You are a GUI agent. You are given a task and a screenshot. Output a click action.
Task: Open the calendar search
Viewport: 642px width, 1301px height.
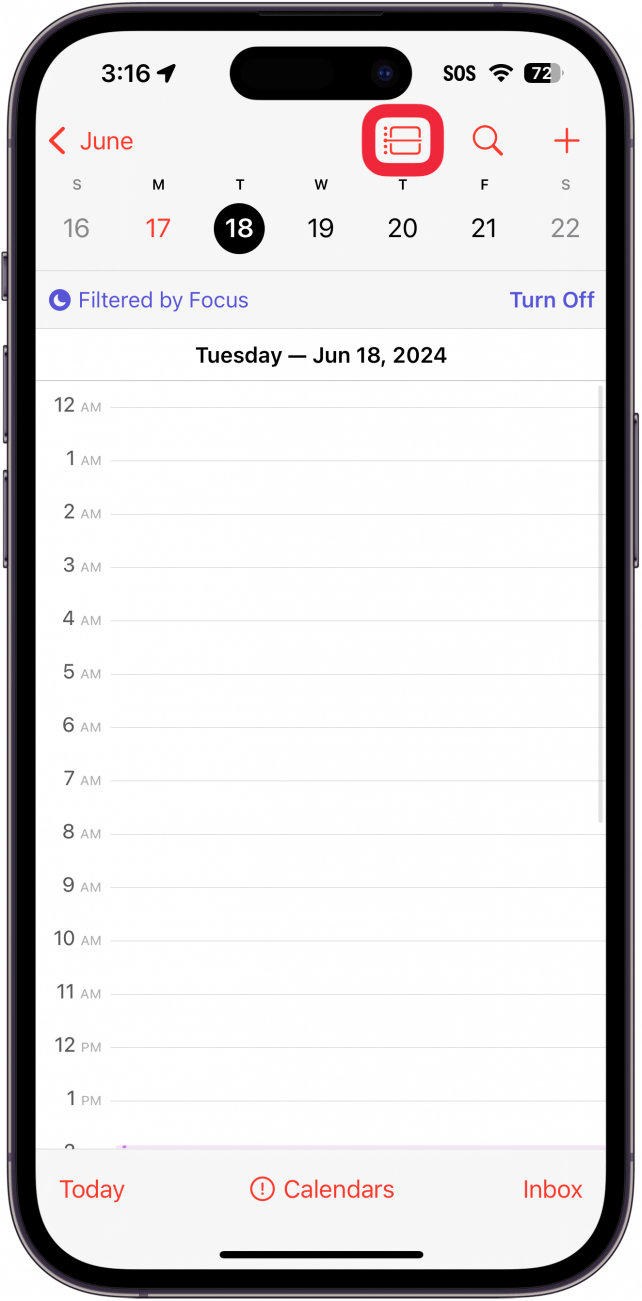click(x=487, y=141)
